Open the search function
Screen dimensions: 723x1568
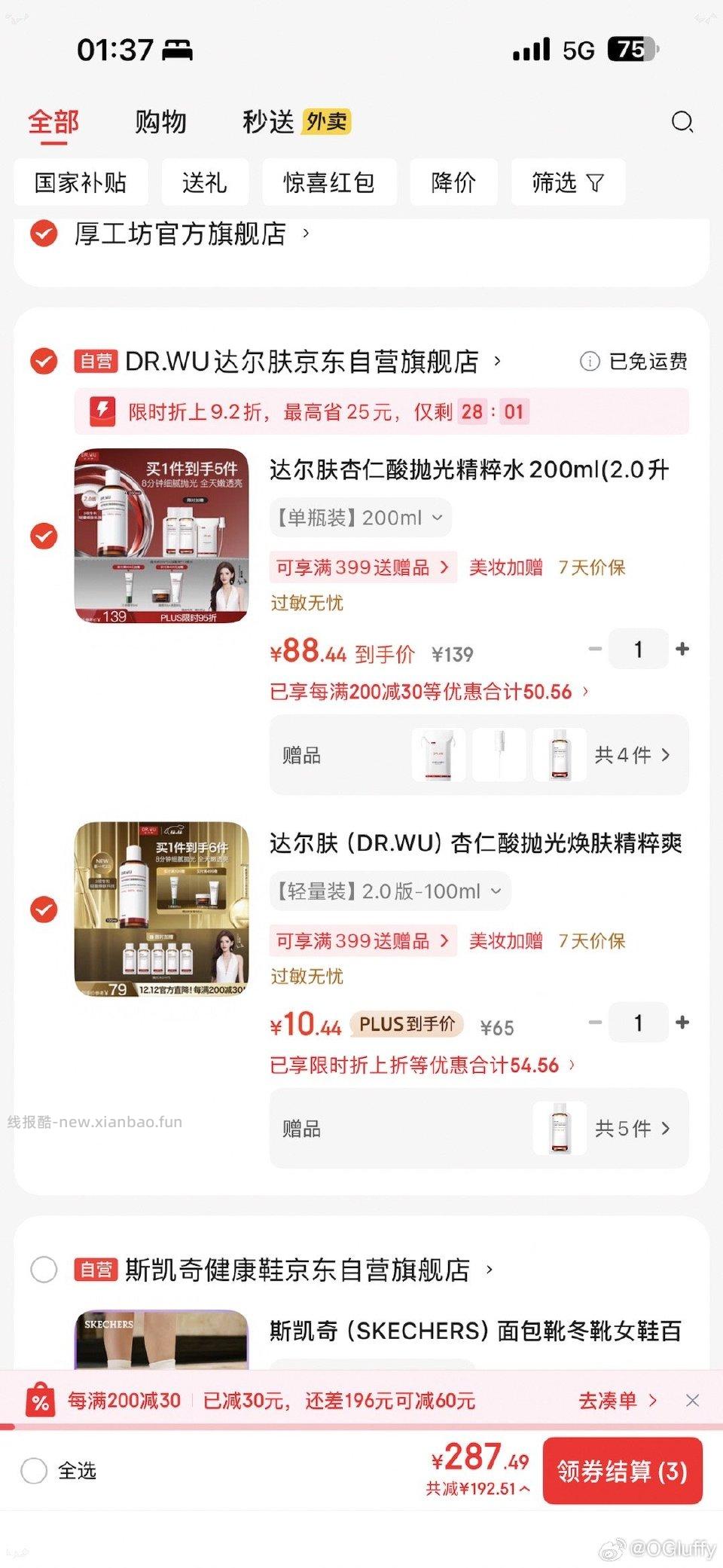click(x=682, y=121)
